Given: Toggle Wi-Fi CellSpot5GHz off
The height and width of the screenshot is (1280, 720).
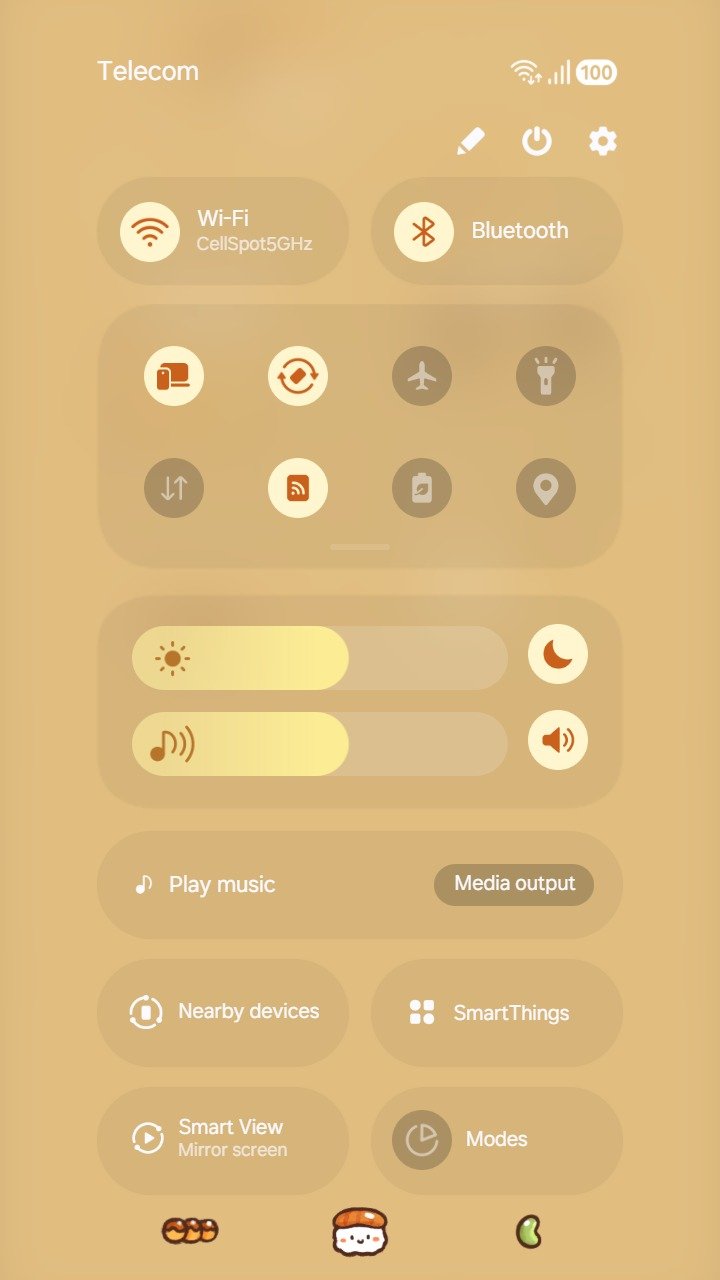Looking at the screenshot, I should (150, 231).
